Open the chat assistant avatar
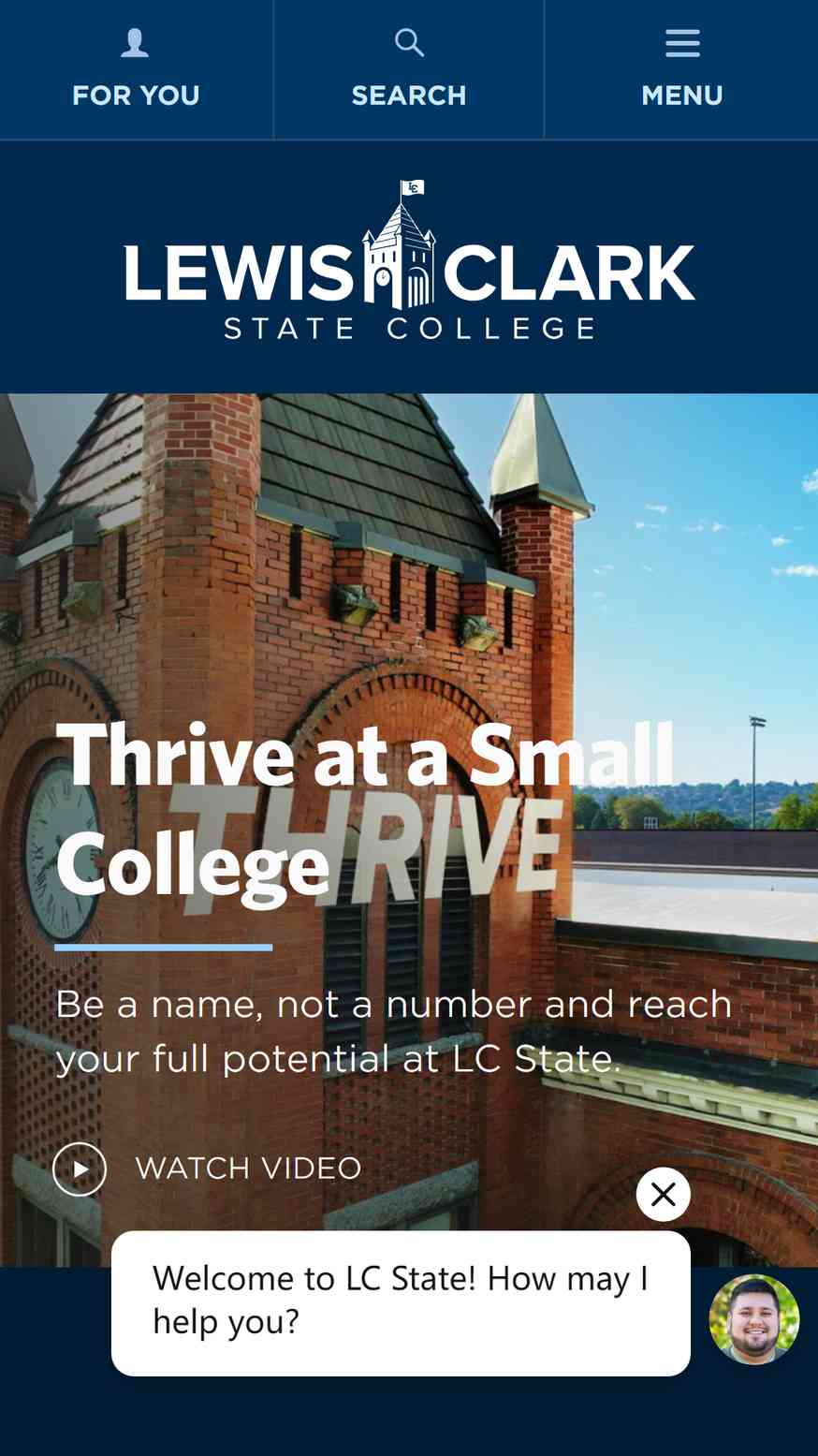 pos(754,1318)
